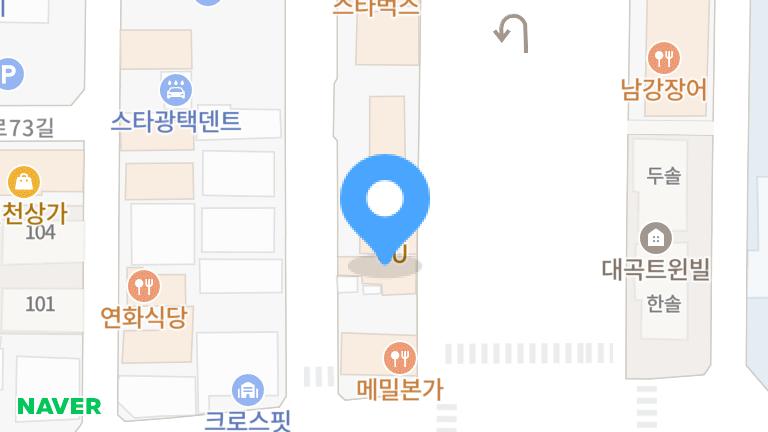Open the 크로스핏 gym marker
The height and width of the screenshot is (432, 768).
pyautogui.click(x=247, y=389)
